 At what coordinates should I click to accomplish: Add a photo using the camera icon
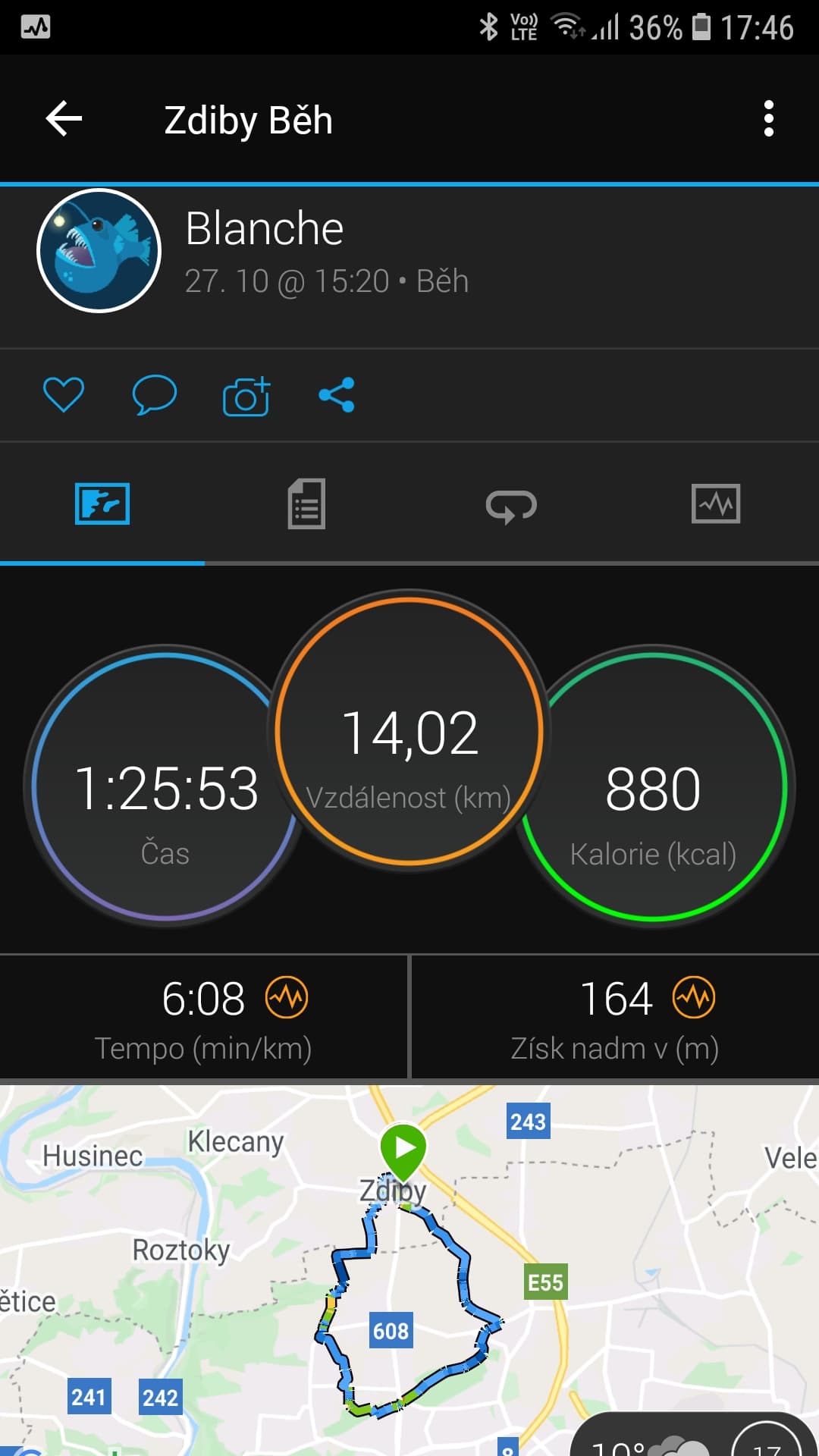tap(246, 395)
